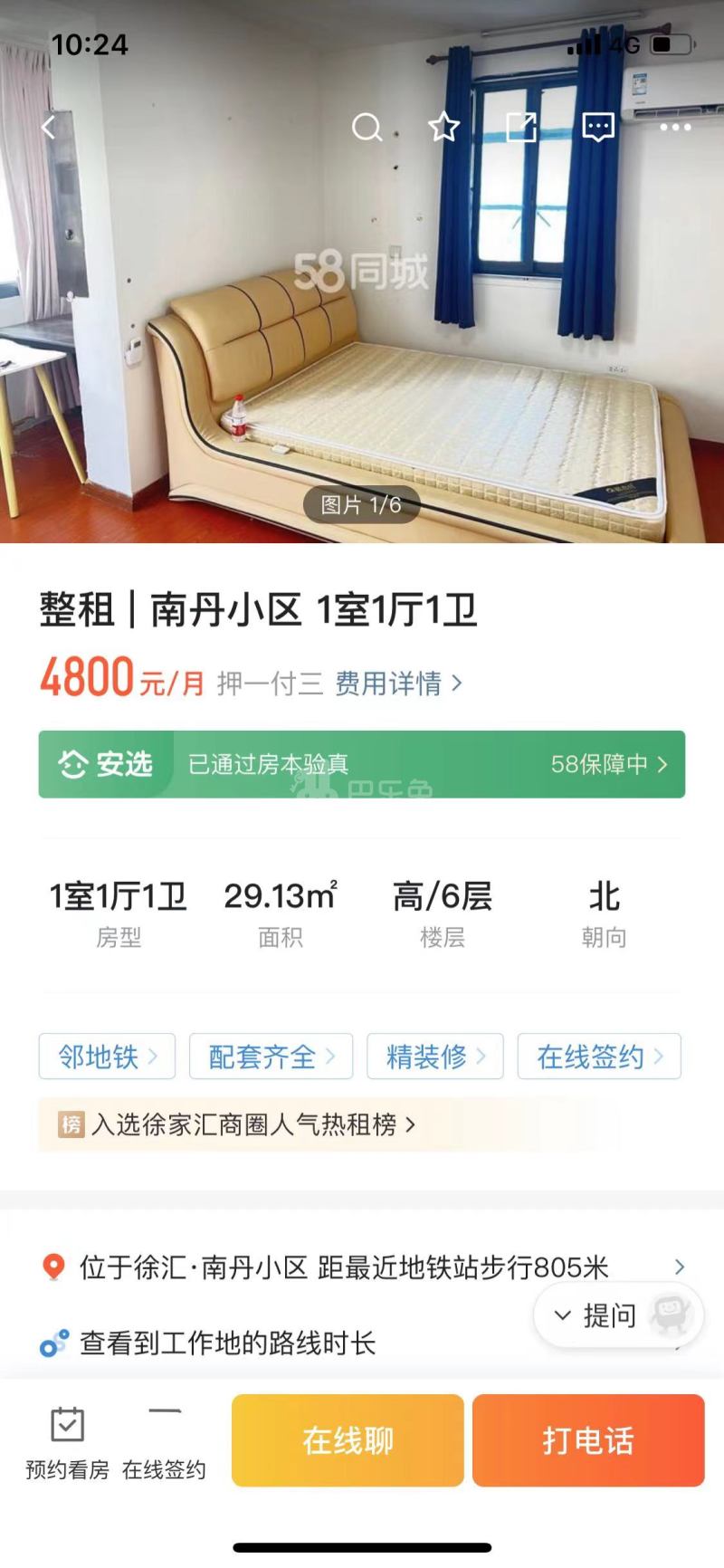The image size is (724, 1568).
Task: Click the back arrow at top left
Action: [47, 127]
